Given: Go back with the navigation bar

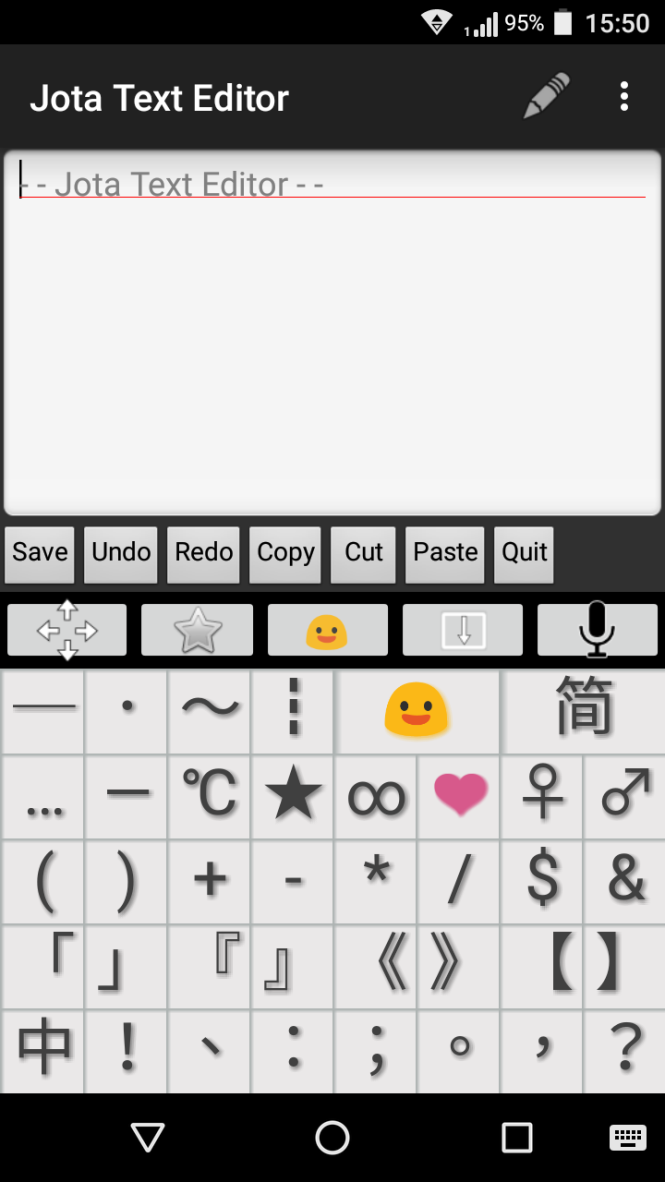Looking at the screenshot, I should coord(147,1138).
